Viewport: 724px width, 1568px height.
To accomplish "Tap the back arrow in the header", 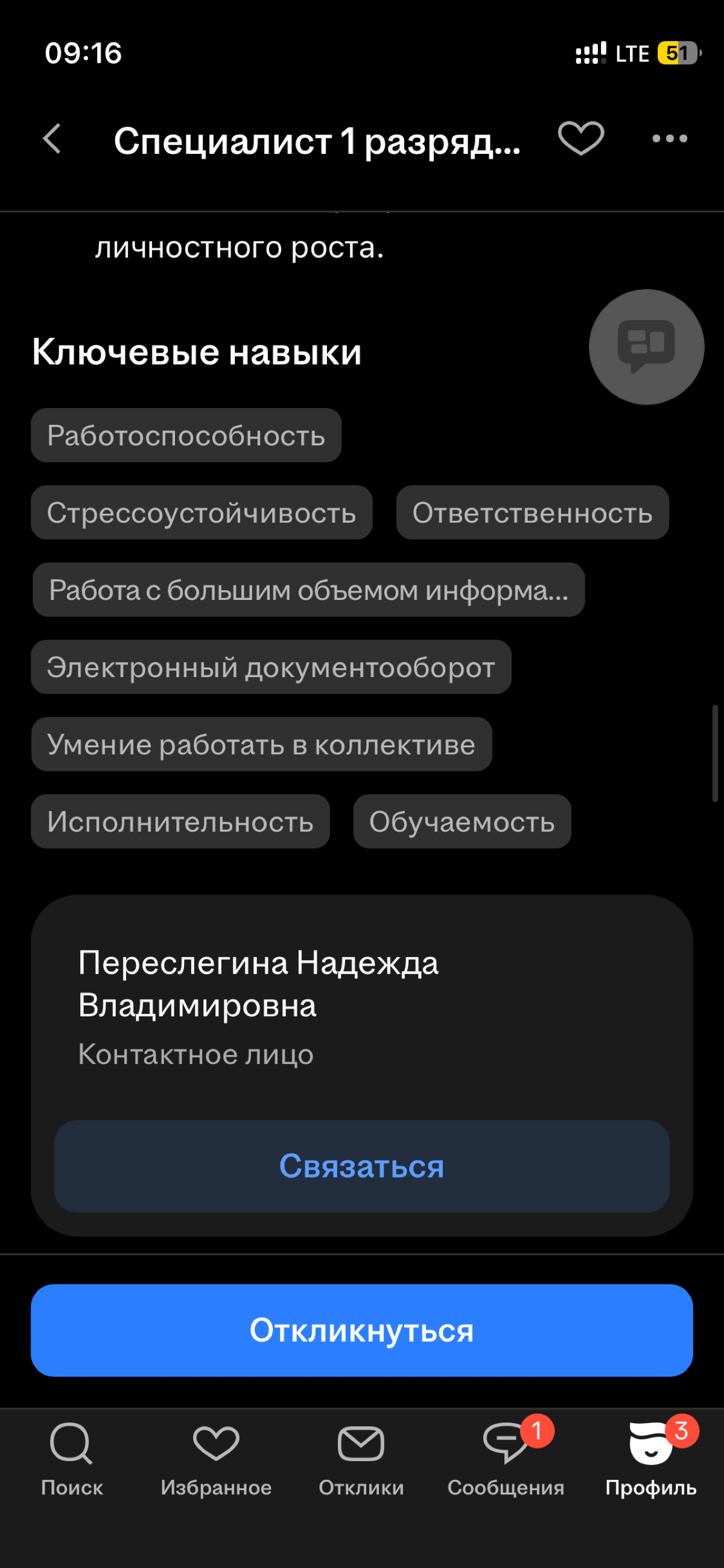I will [x=52, y=139].
